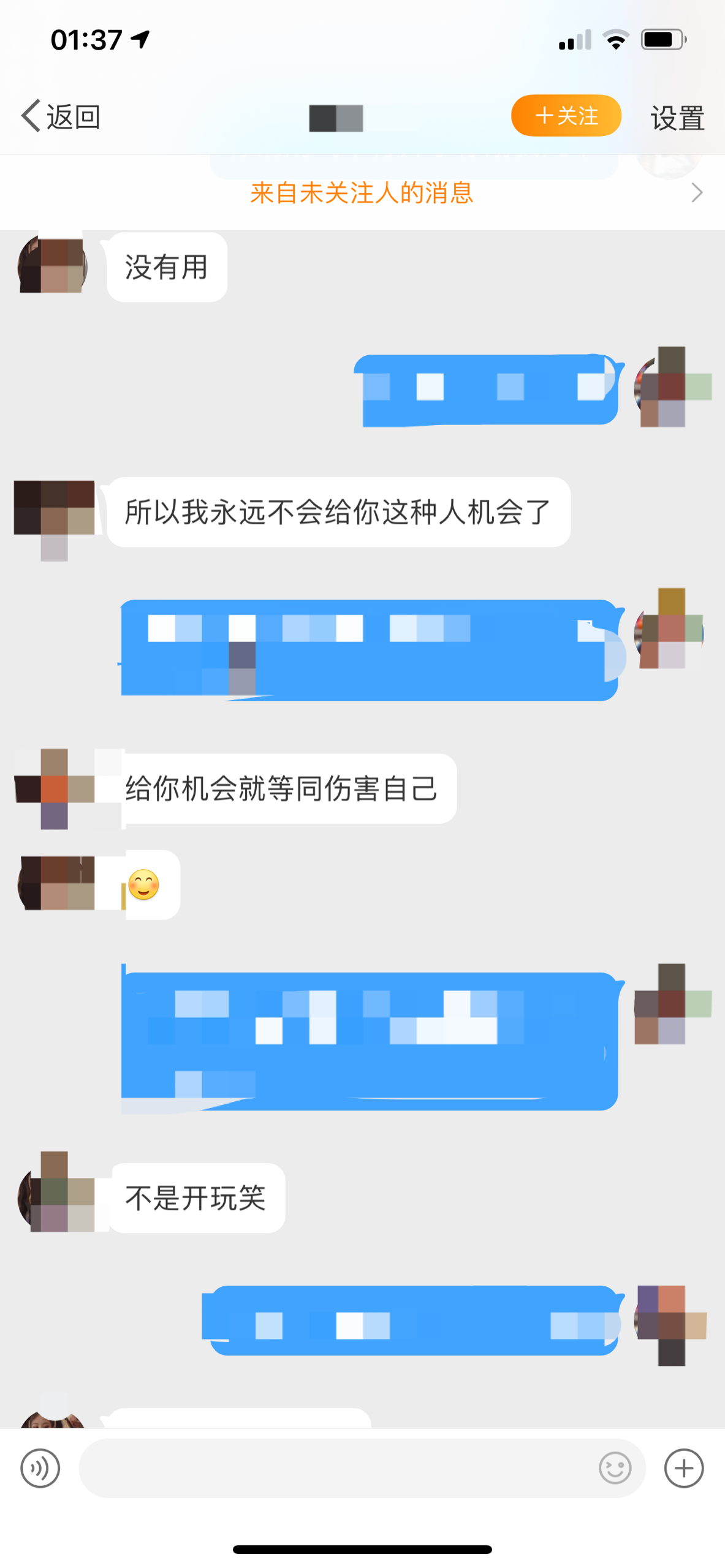
Task: Tap the back arrow chevron icon
Action: click(30, 115)
